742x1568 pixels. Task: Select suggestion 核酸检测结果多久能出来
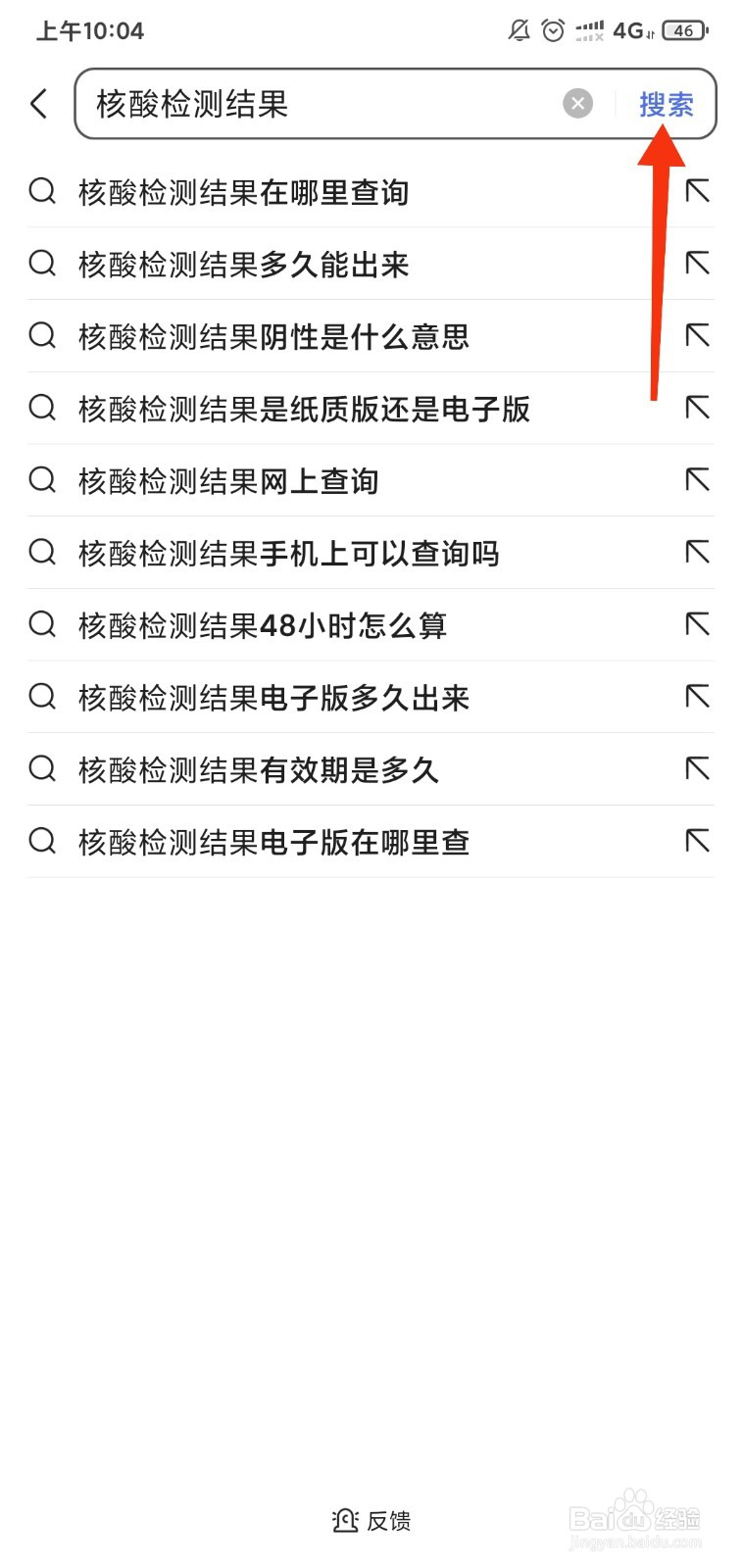point(371,264)
